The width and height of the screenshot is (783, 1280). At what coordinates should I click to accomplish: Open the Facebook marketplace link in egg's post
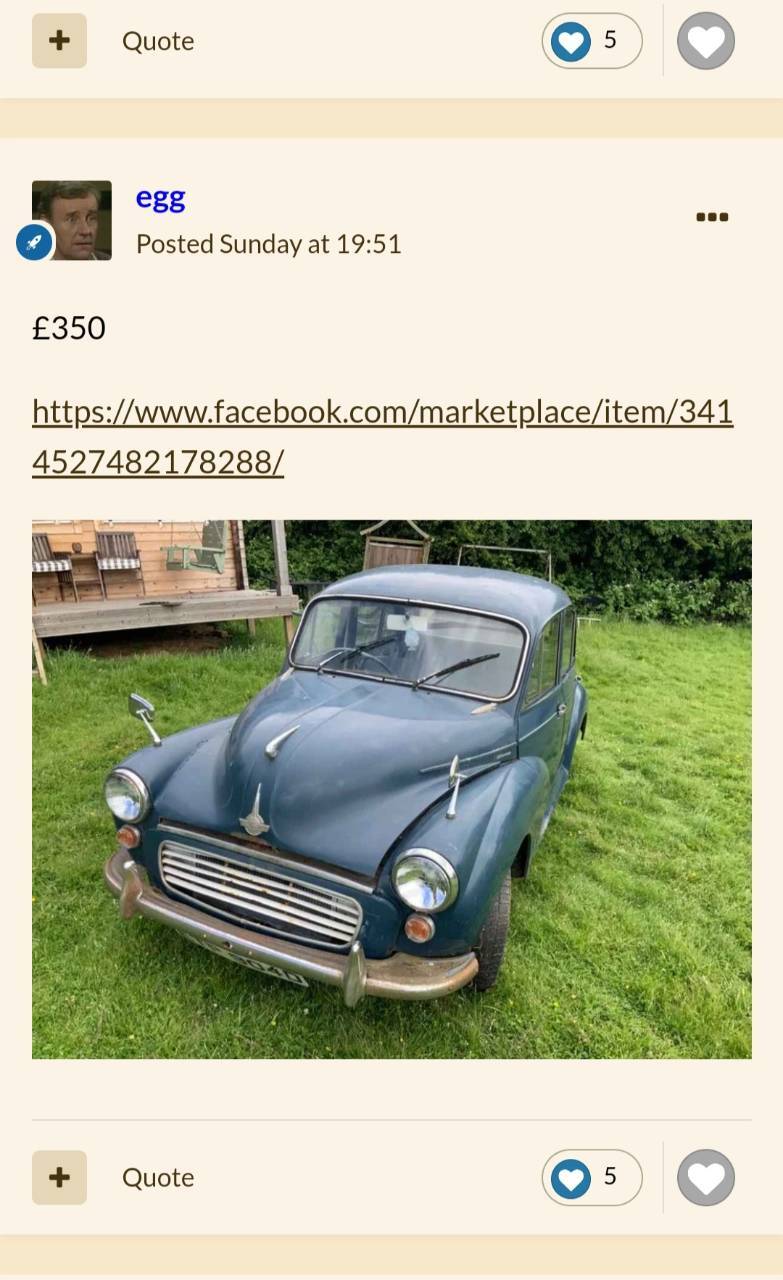pyautogui.click(x=382, y=436)
